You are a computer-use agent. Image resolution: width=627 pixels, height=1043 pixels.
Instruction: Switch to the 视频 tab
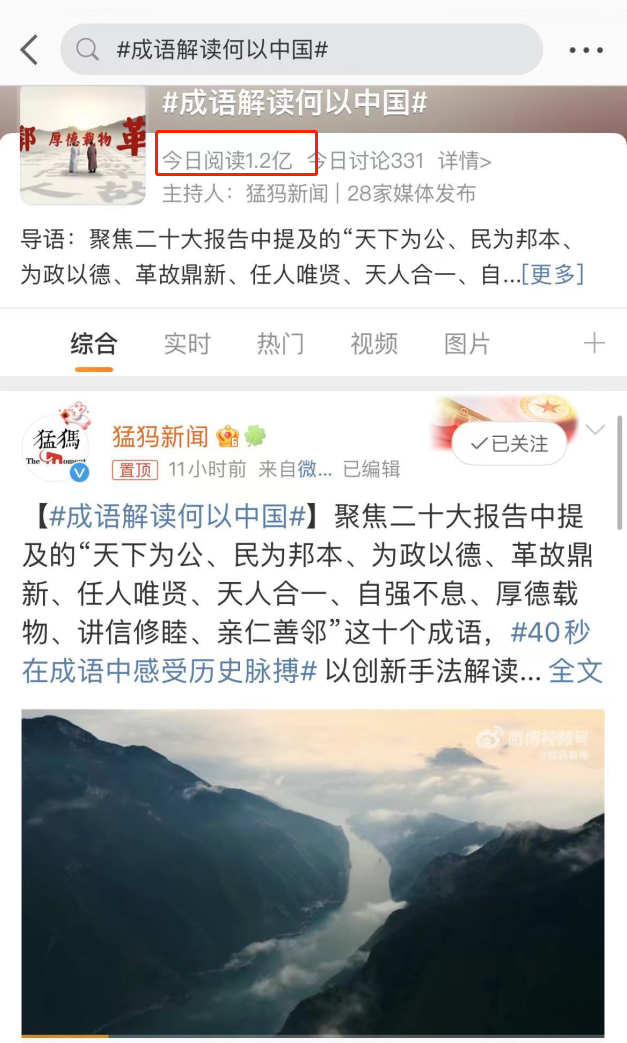pyautogui.click(x=374, y=345)
